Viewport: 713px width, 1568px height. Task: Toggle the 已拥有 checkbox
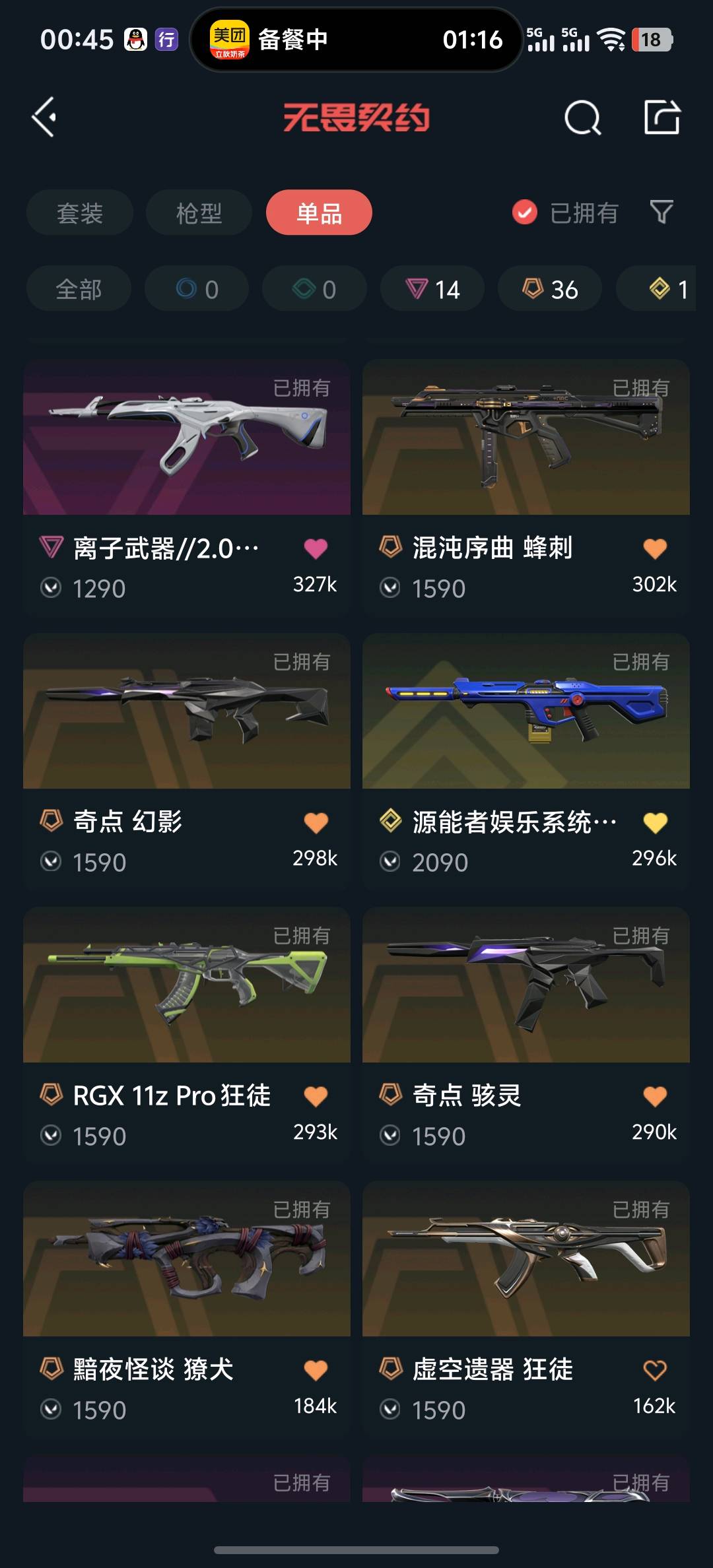click(525, 212)
